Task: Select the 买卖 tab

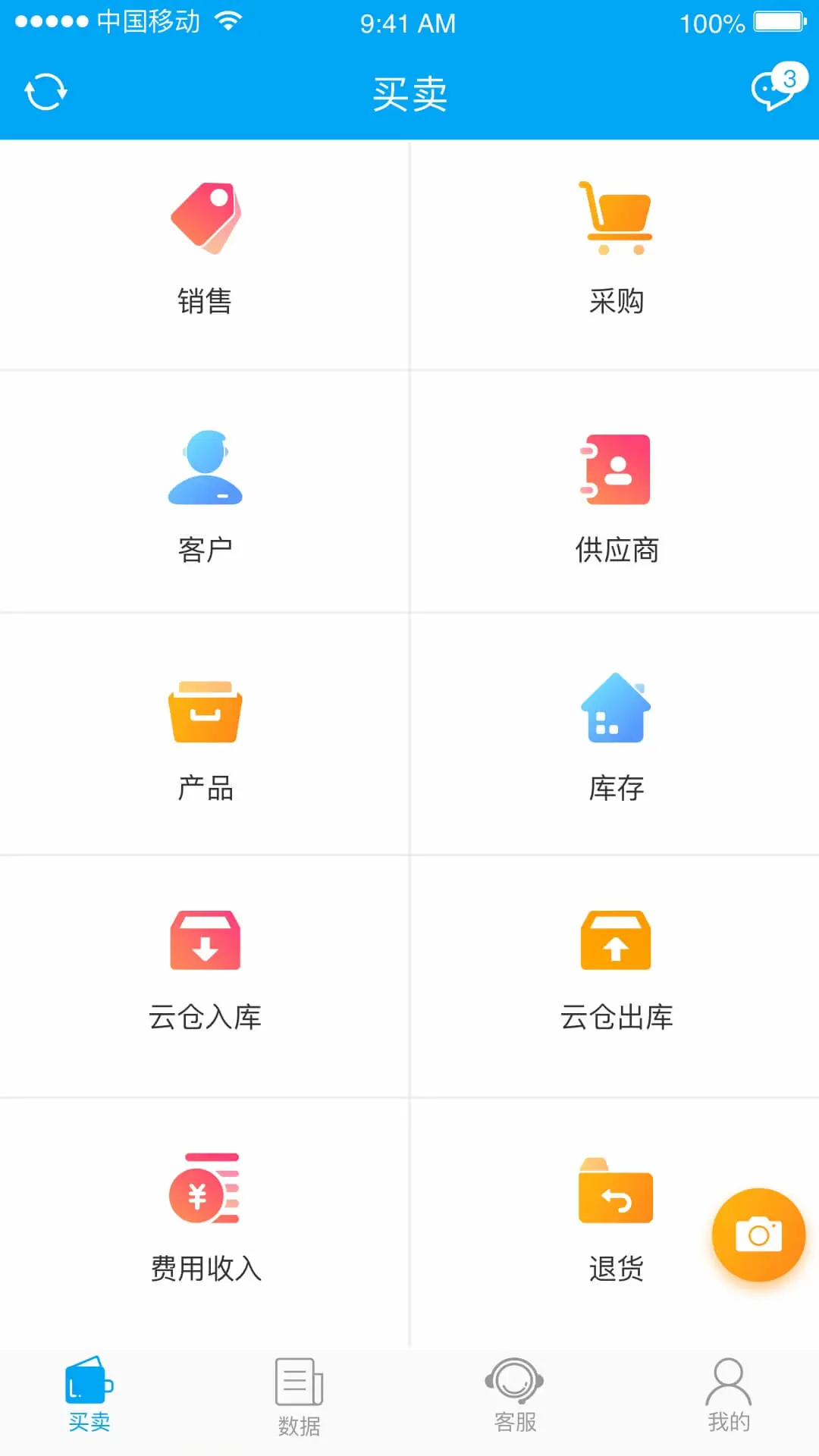Action: click(x=89, y=1395)
